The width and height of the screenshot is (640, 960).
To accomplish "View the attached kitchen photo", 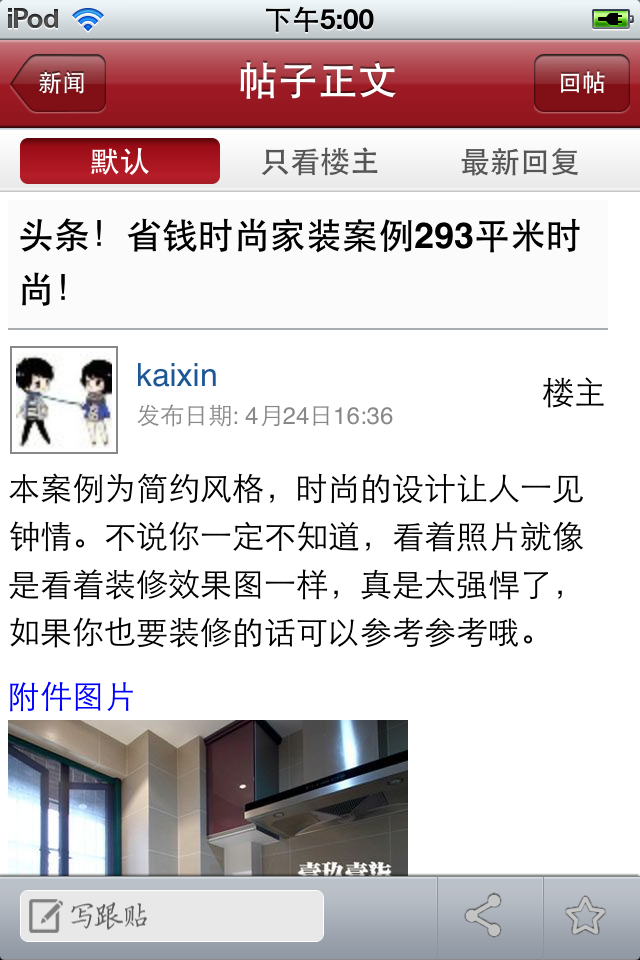I will [208, 797].
